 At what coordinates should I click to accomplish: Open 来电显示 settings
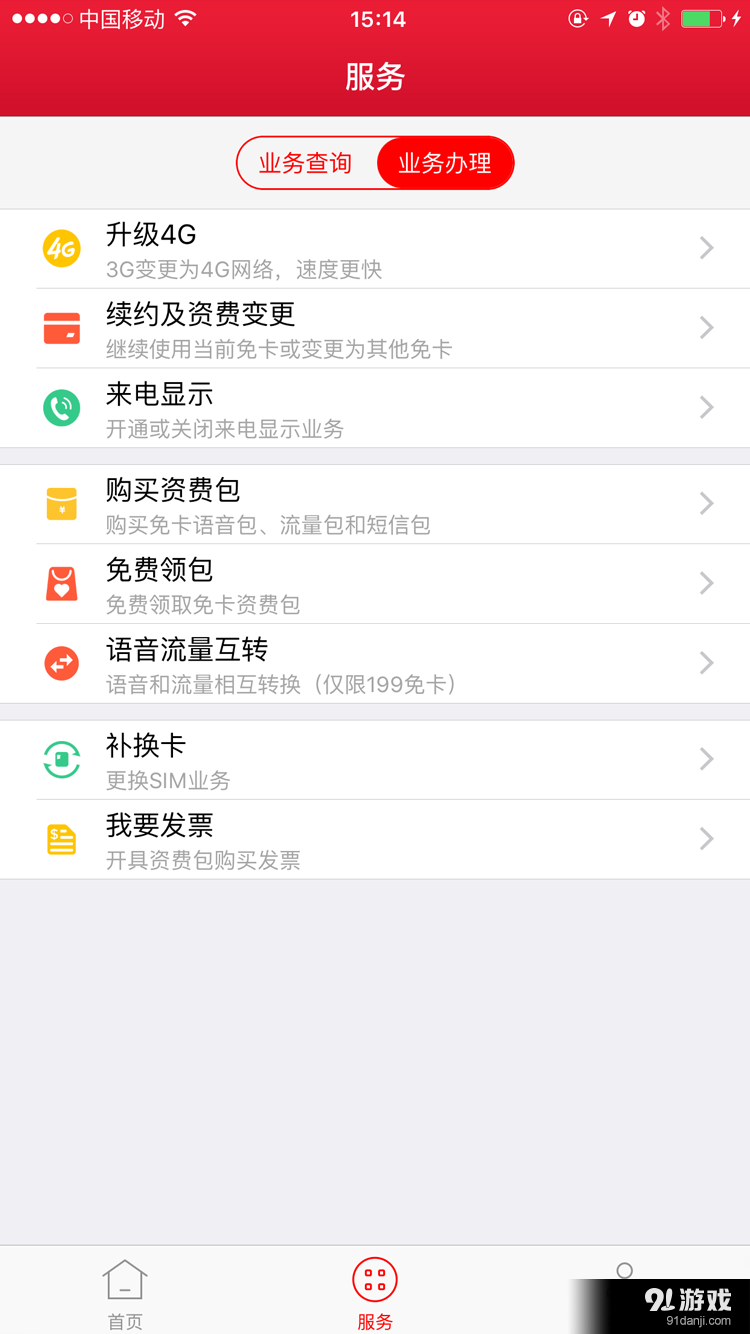pyautogui.click(x=375, y=408)
